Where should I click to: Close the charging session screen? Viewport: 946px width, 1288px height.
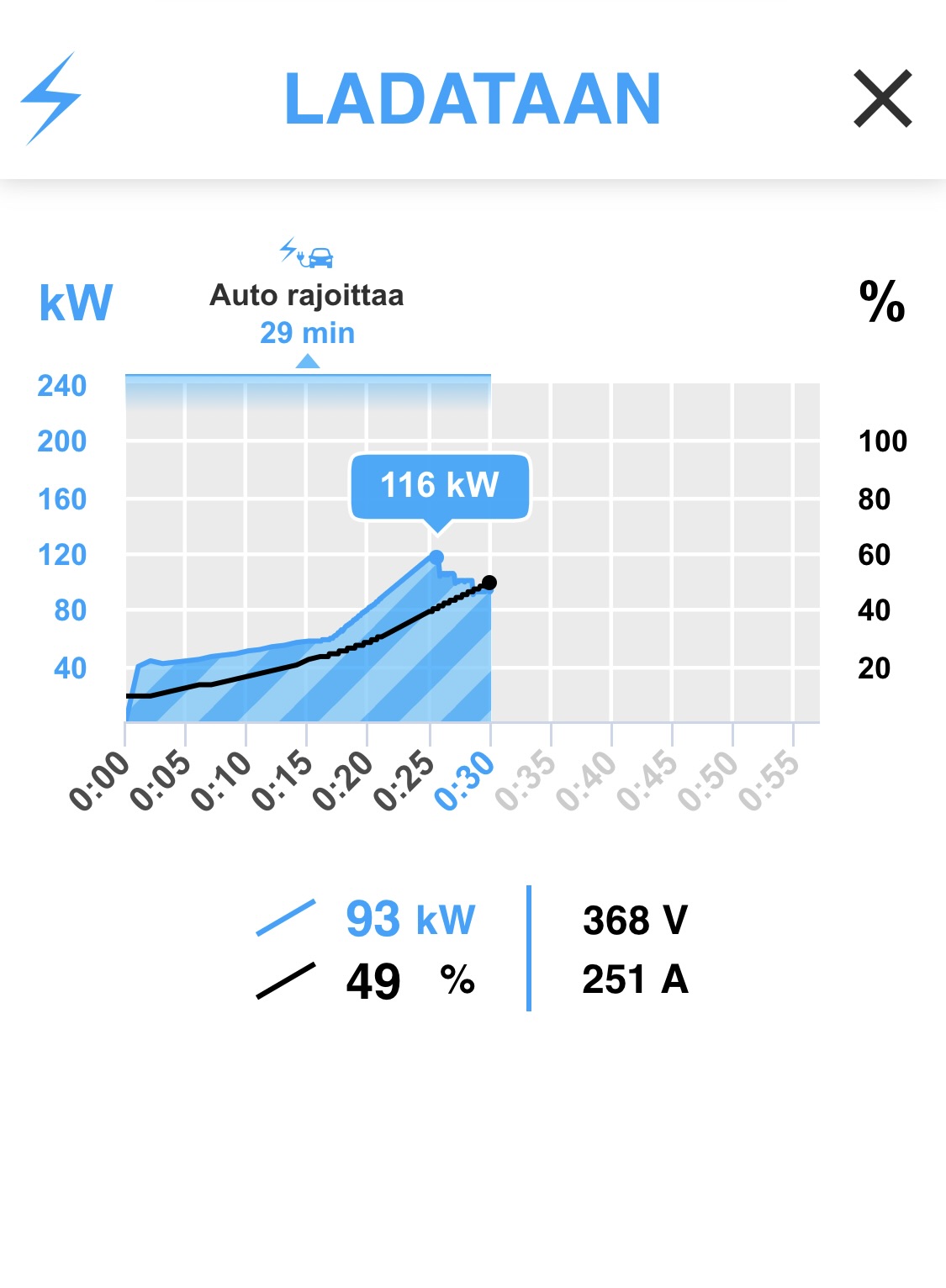click(x=882, y=99)
